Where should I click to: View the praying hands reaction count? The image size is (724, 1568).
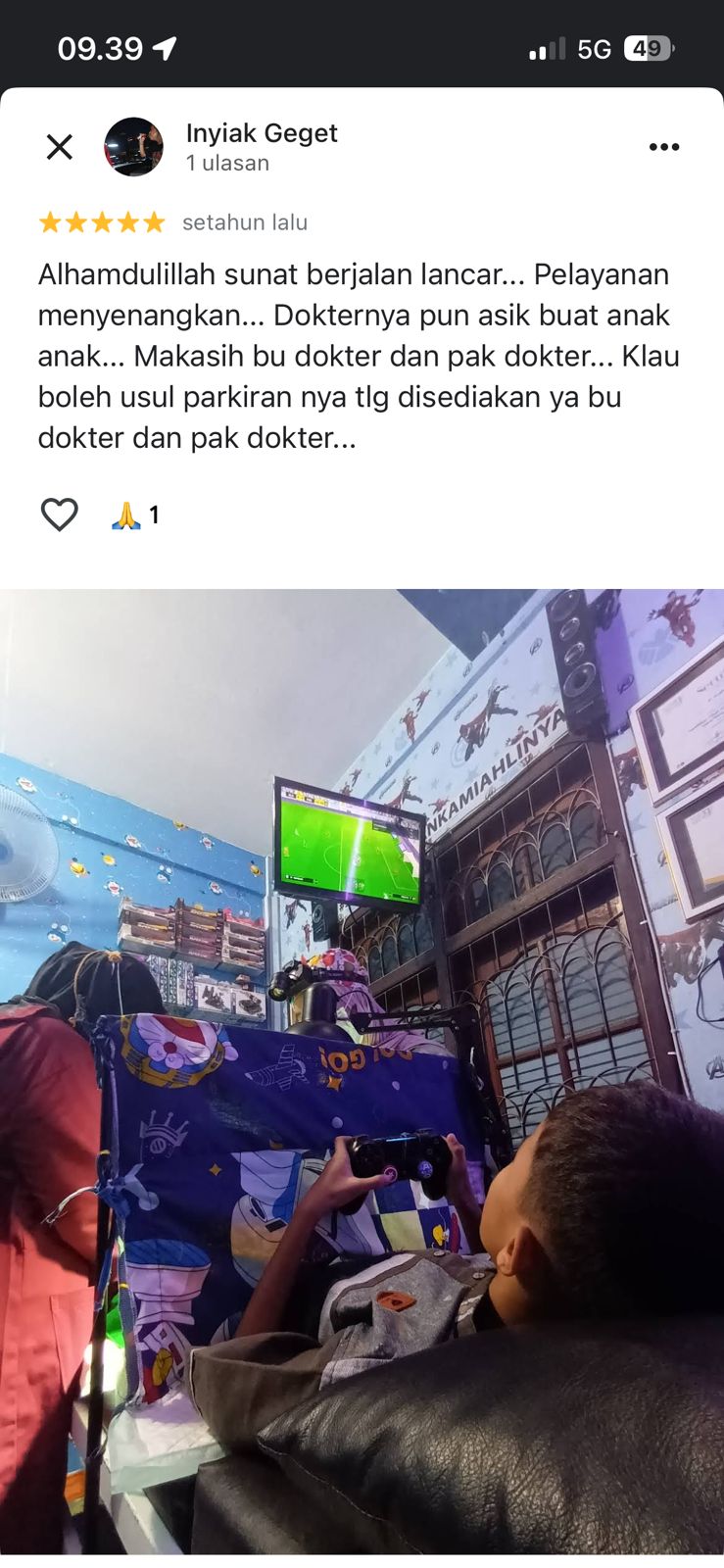click(x=135, y=514)
